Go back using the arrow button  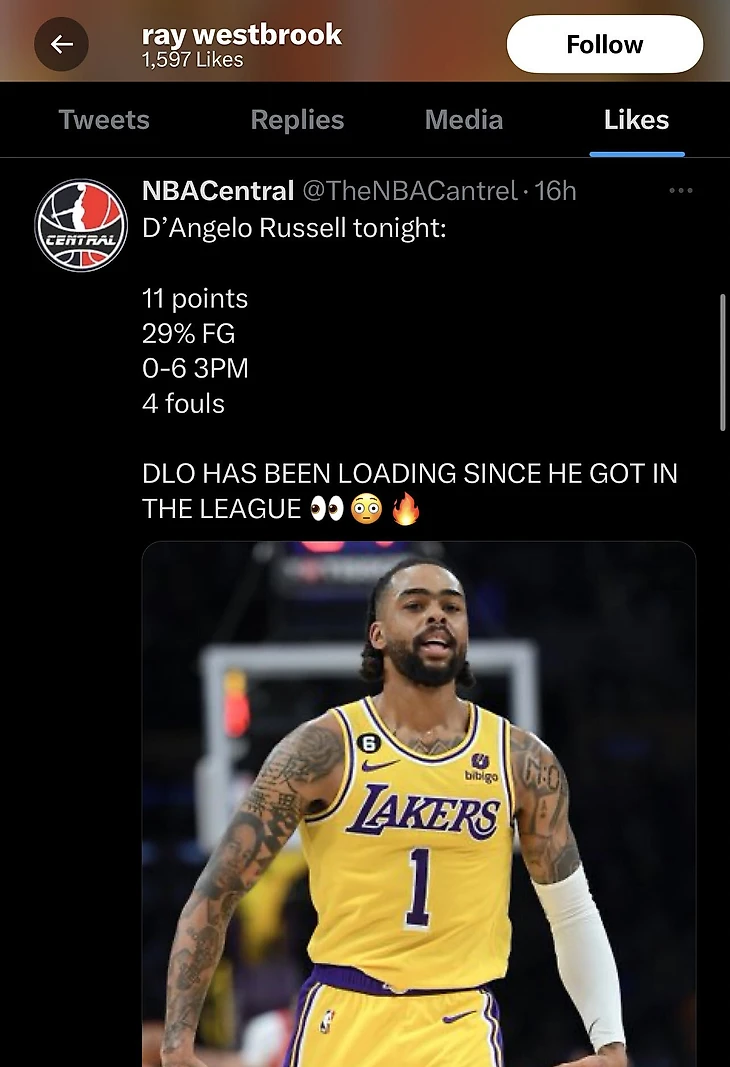click(61, 44)
